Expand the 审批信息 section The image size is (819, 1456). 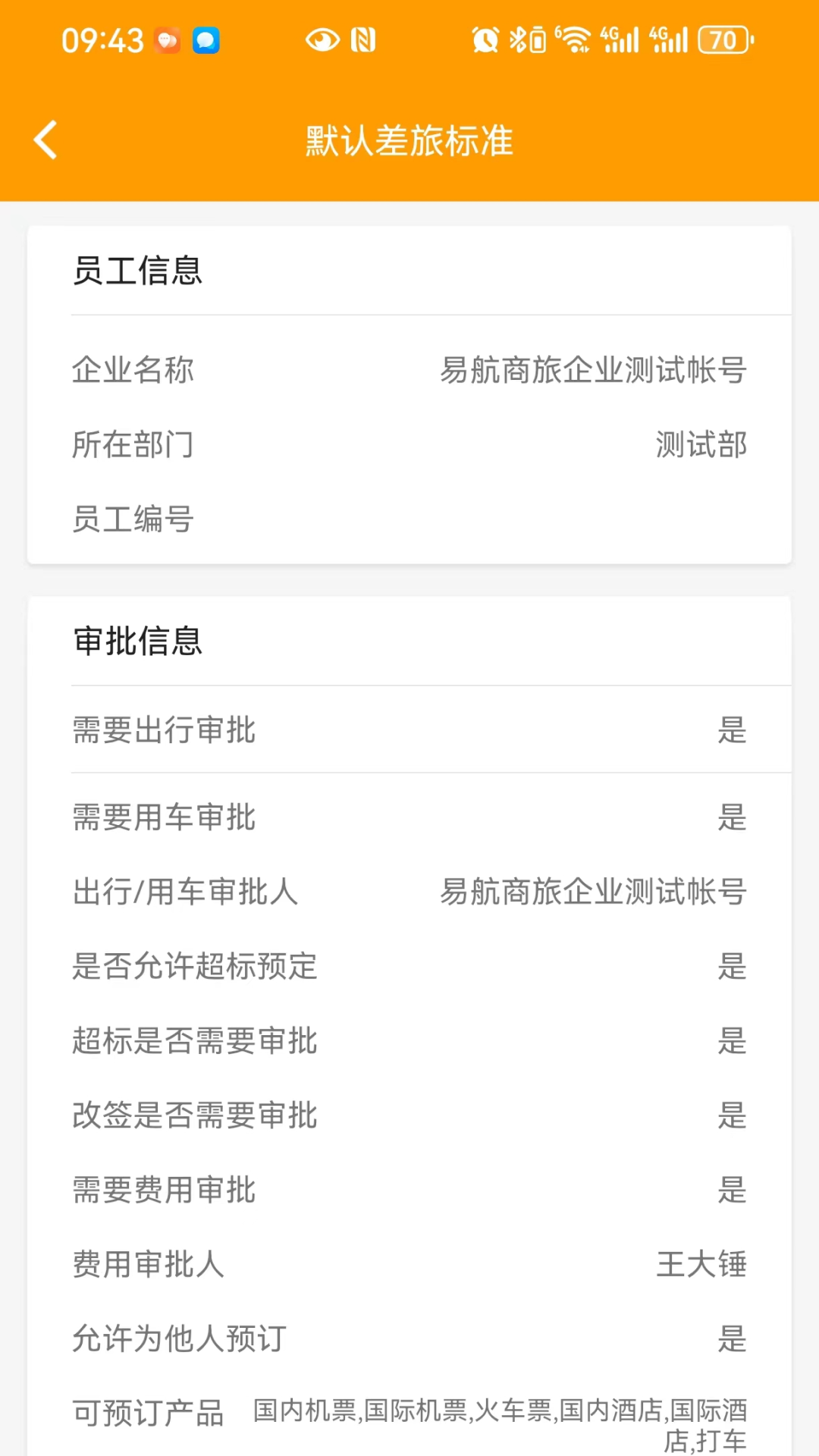[x=139, y=641]
